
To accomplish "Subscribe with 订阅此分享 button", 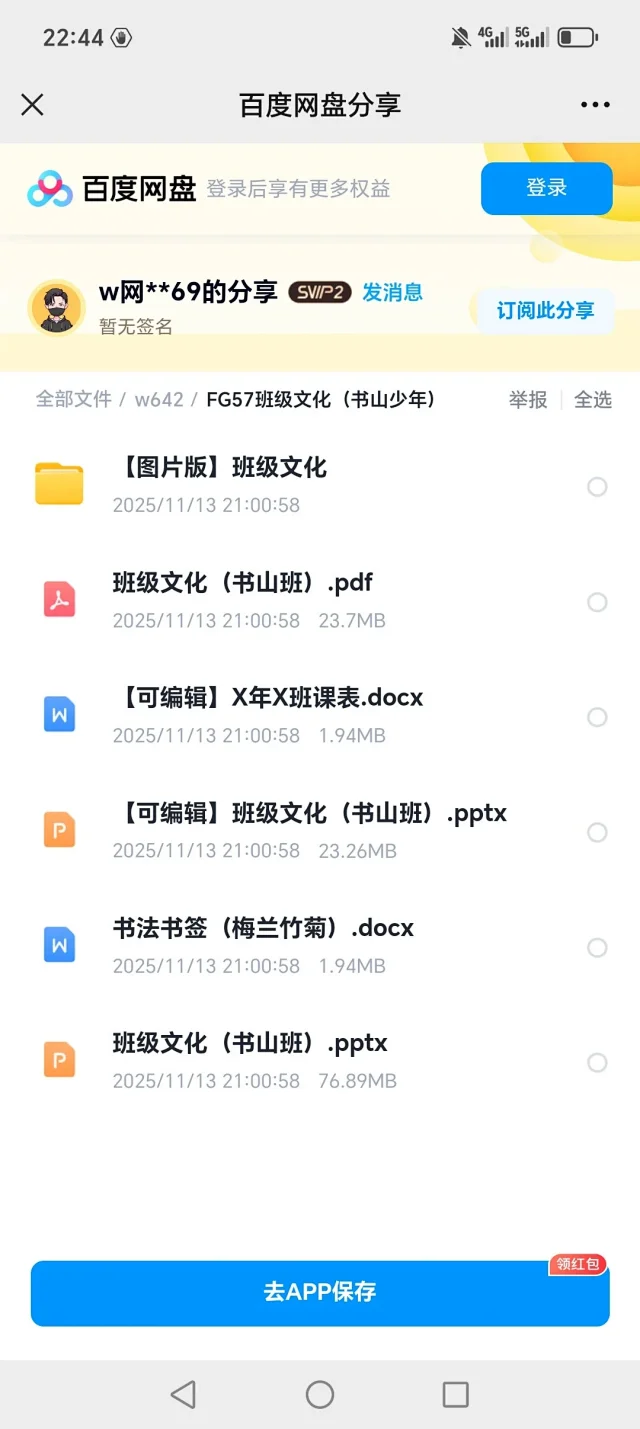I will tap(545, 311).
